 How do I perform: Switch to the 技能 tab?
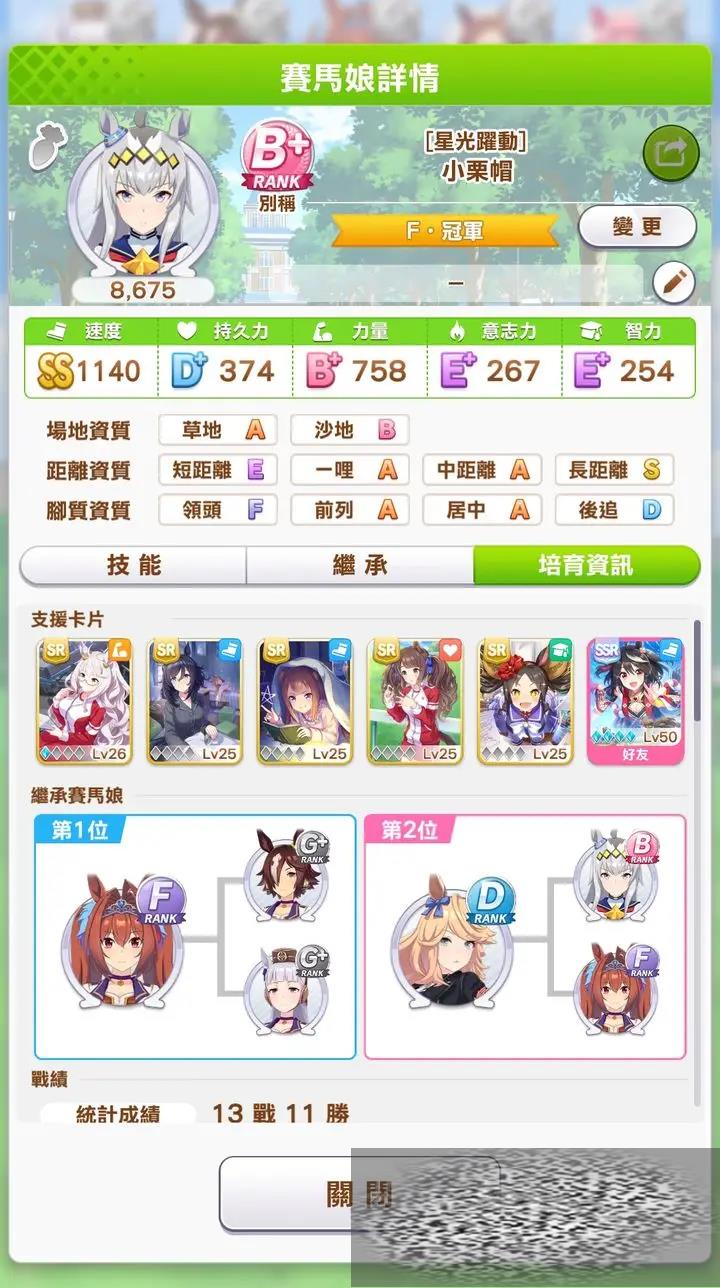point(133,565)
